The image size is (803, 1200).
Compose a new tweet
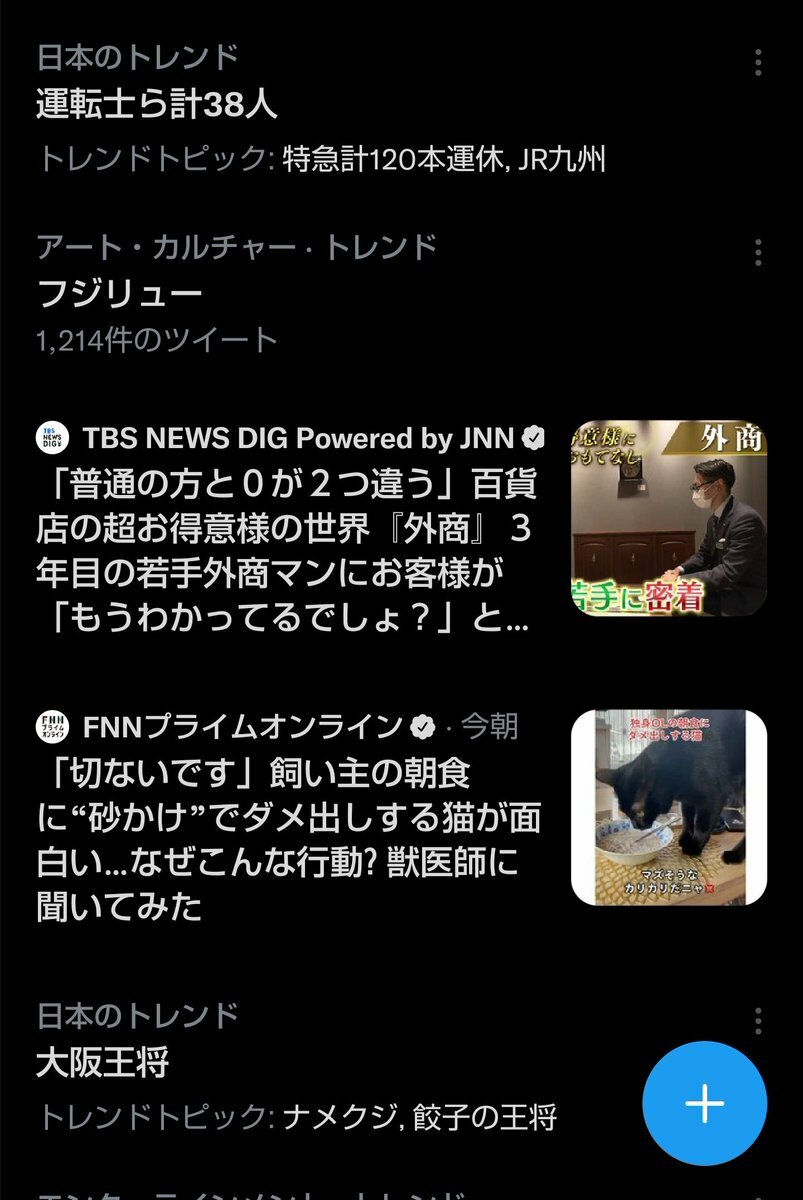[x=704, y=1103]
